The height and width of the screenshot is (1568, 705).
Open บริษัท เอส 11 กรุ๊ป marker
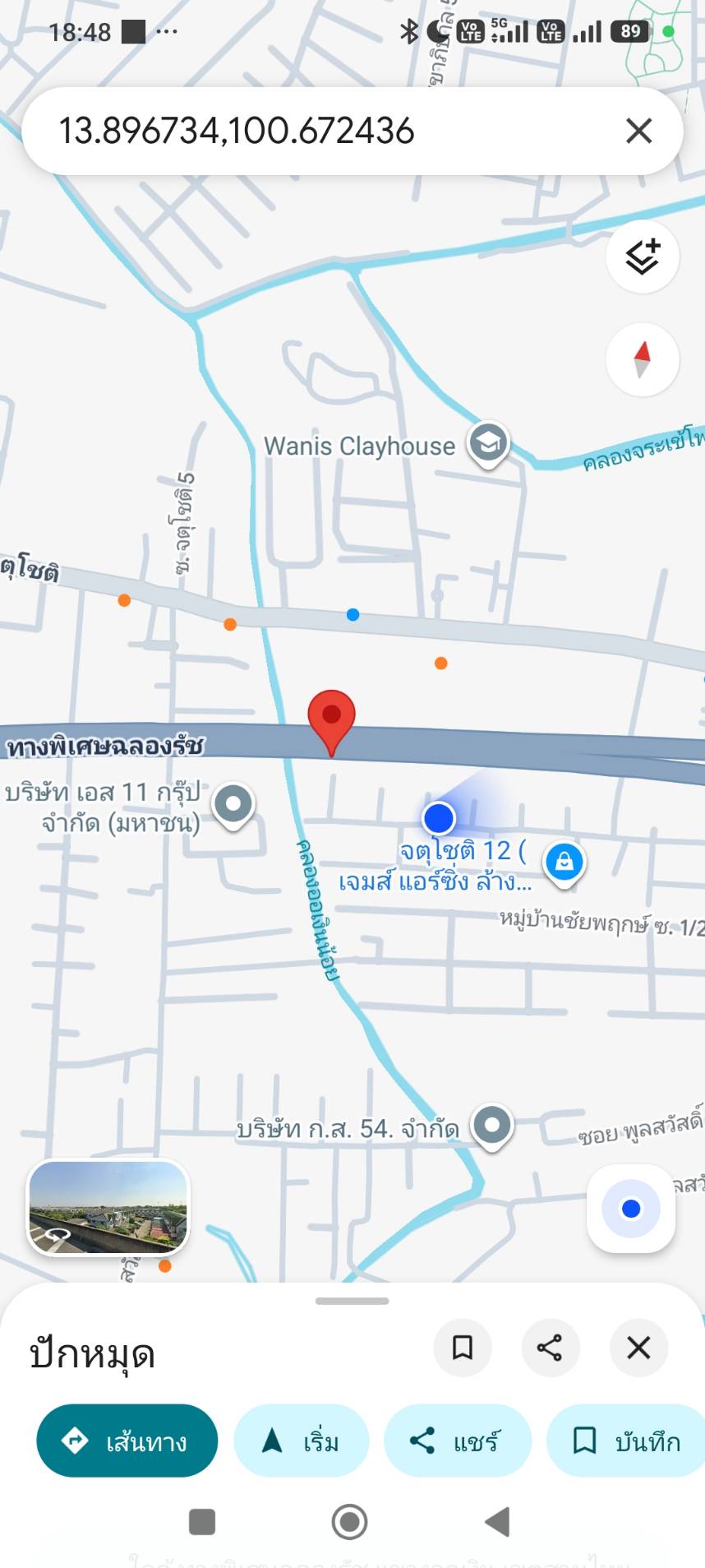click(233, 805)
